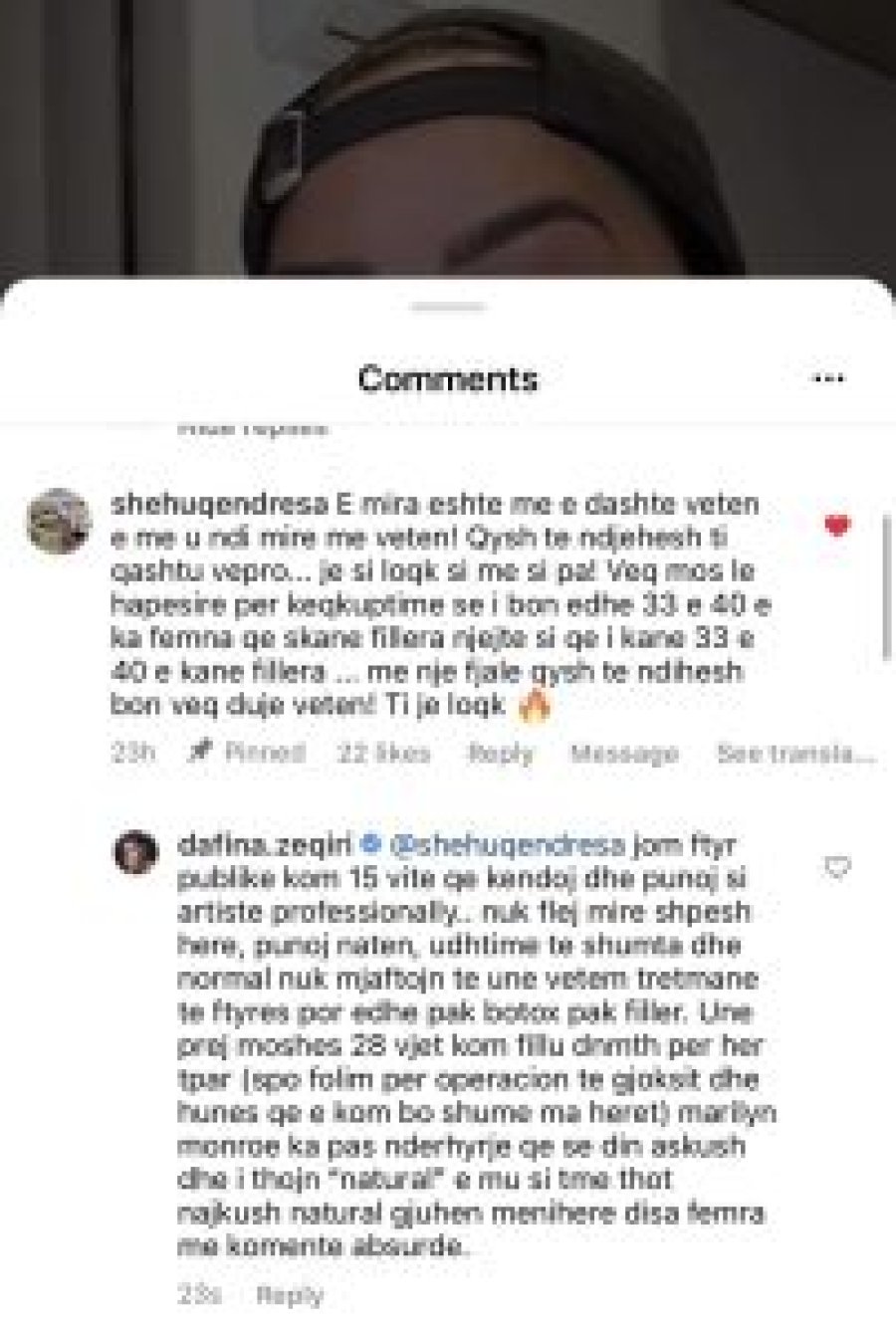Screen dimensions: 896x1331
Task: Open dafina.zeqiri's profile avatar
Action: (x=135, y=852)
